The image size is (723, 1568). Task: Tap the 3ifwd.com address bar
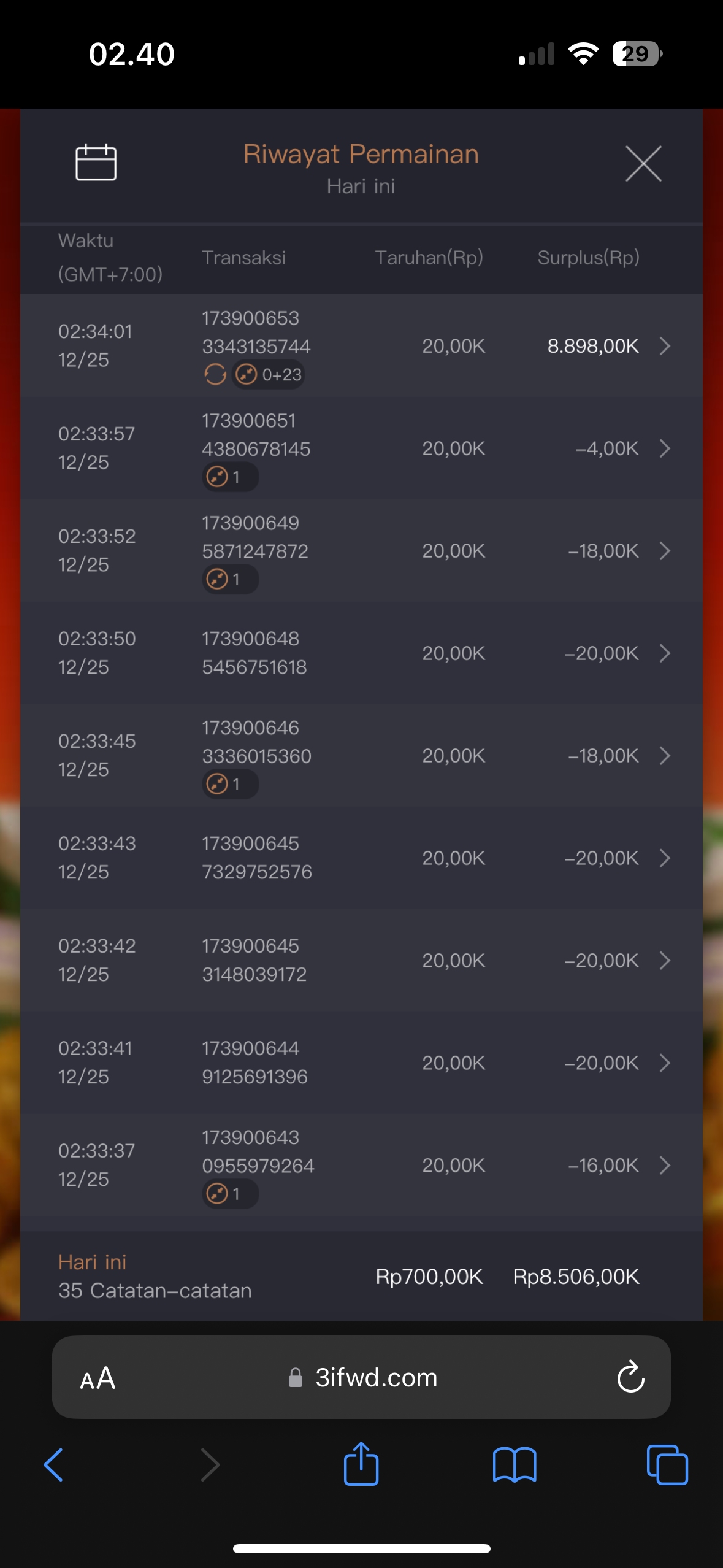[375, 1378]
